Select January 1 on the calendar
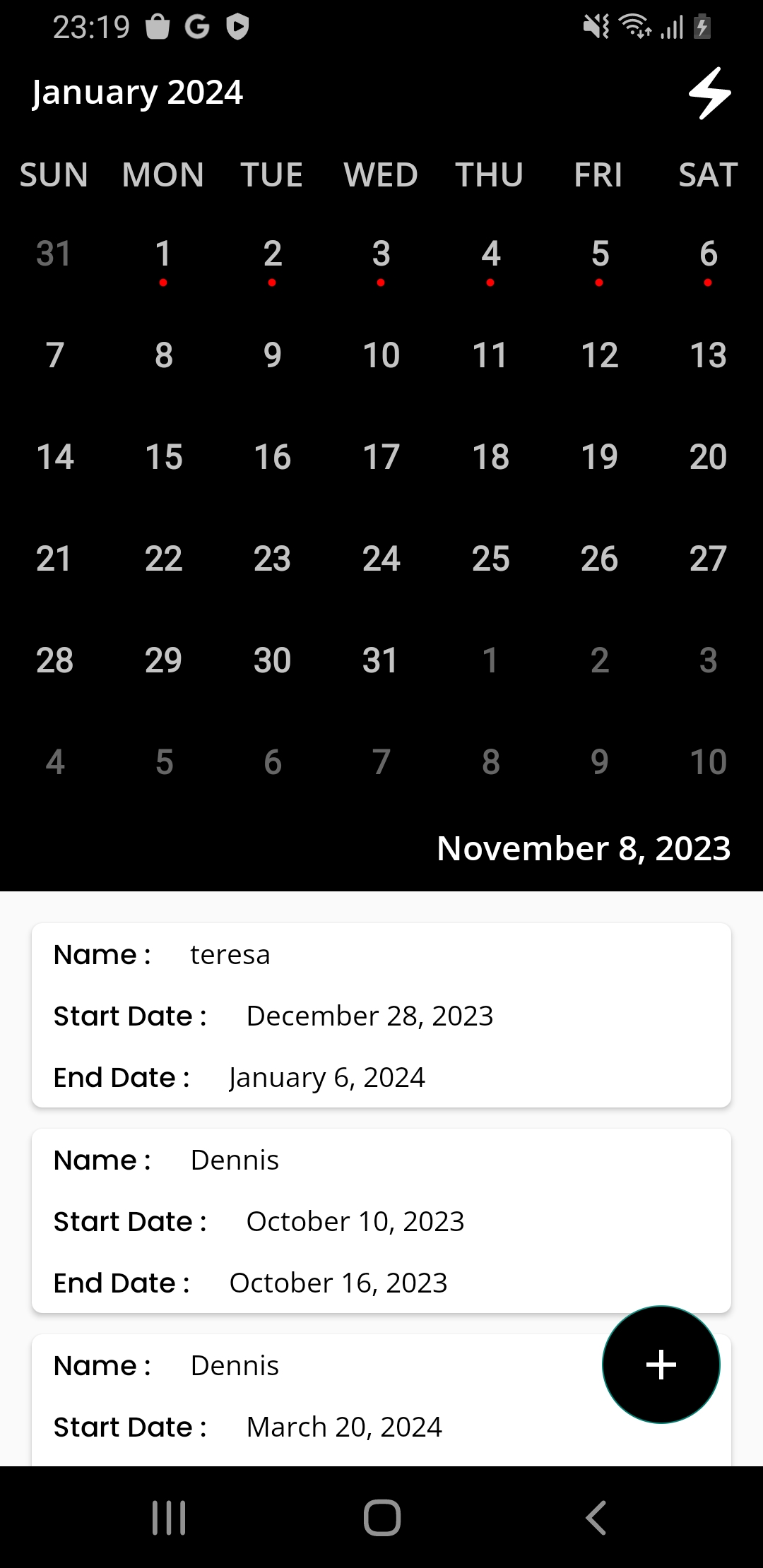The image size is (763, 1568). 163,254
